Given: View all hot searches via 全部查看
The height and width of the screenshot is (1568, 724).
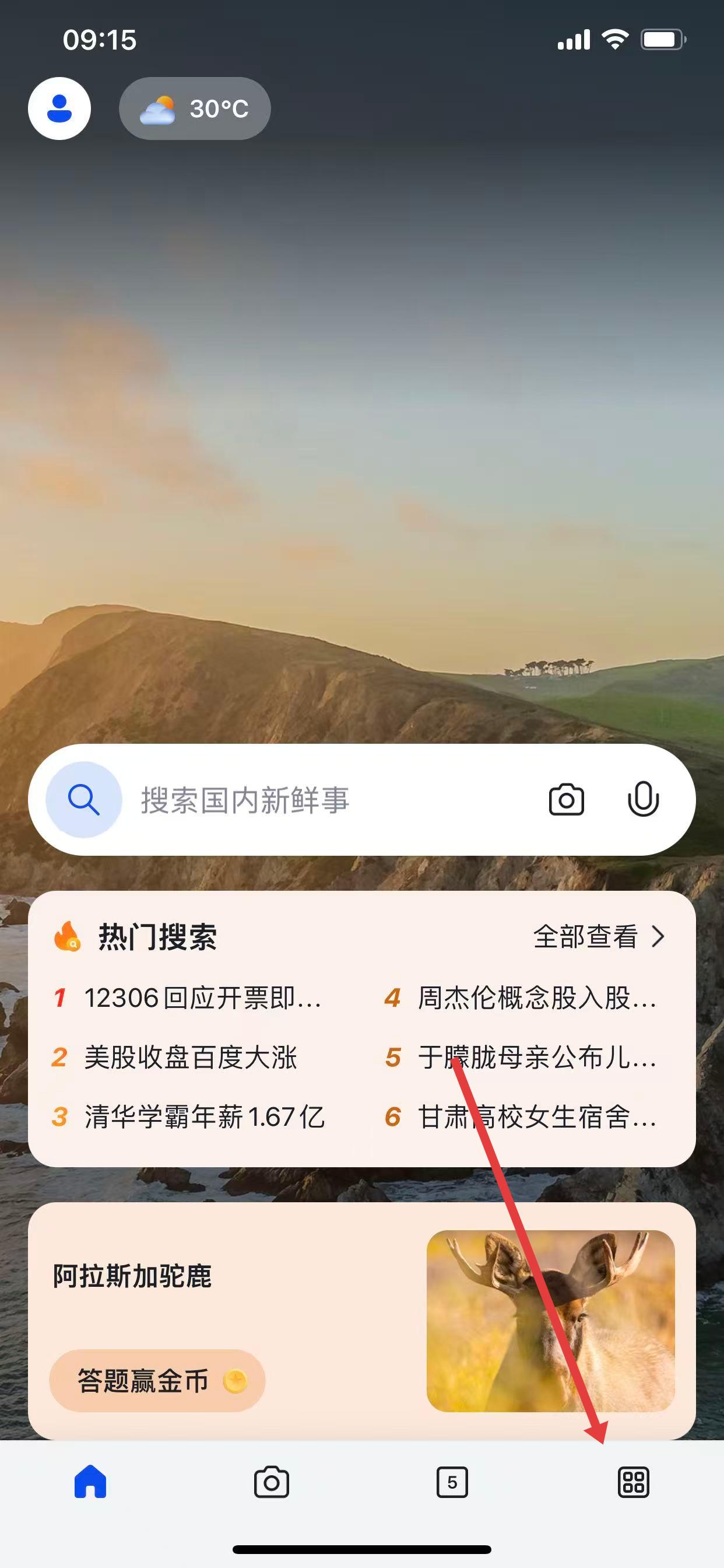Looking at the screenshot, I should 599,937.
